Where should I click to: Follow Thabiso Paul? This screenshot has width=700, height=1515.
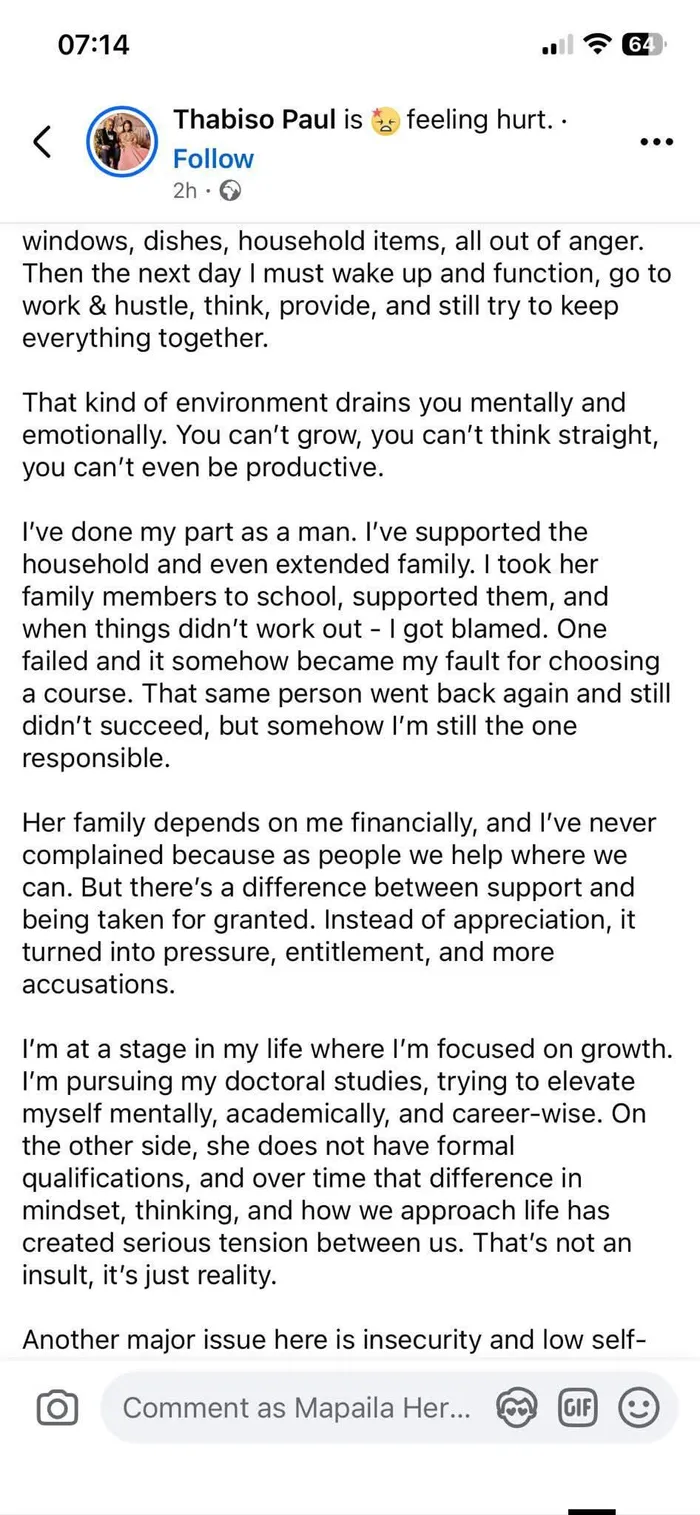[213, 159]
